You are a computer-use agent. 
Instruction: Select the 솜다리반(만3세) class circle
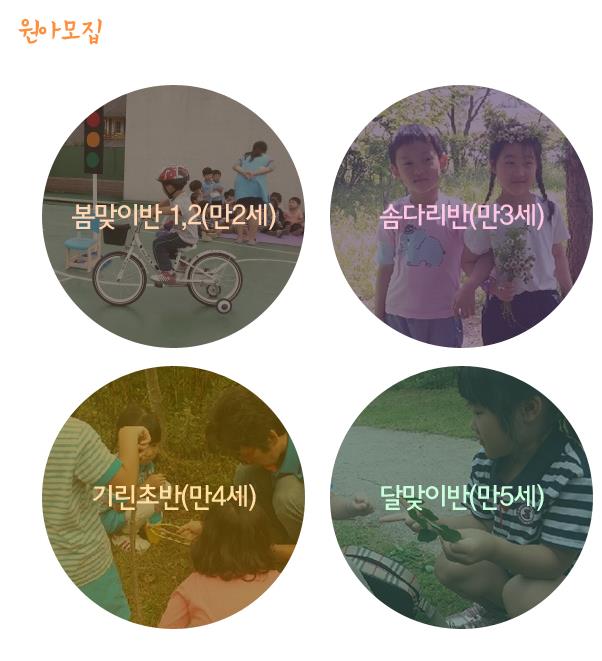click(461, 216)
